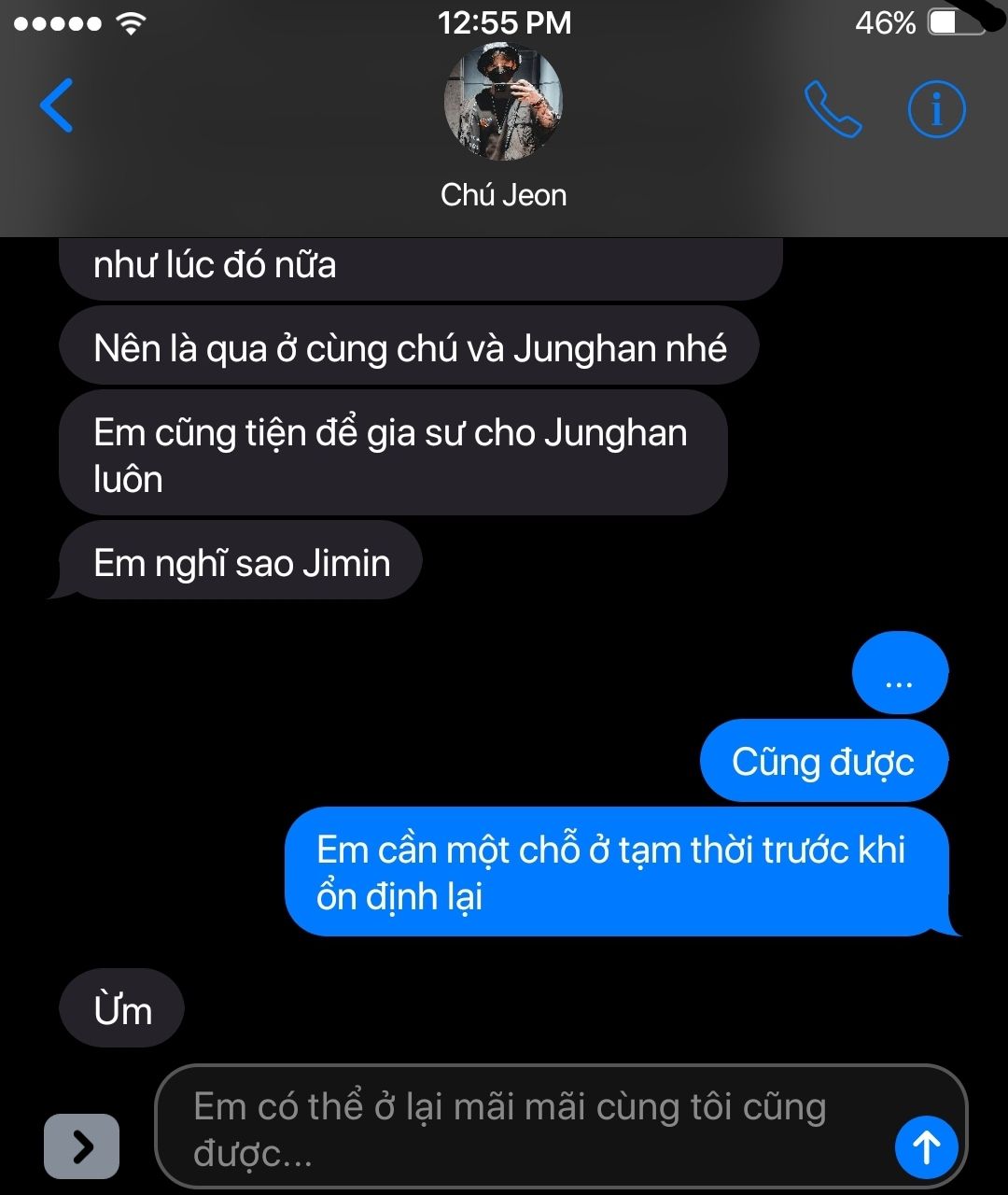Expand the apps chevron beside the text field

(82, 1146)
